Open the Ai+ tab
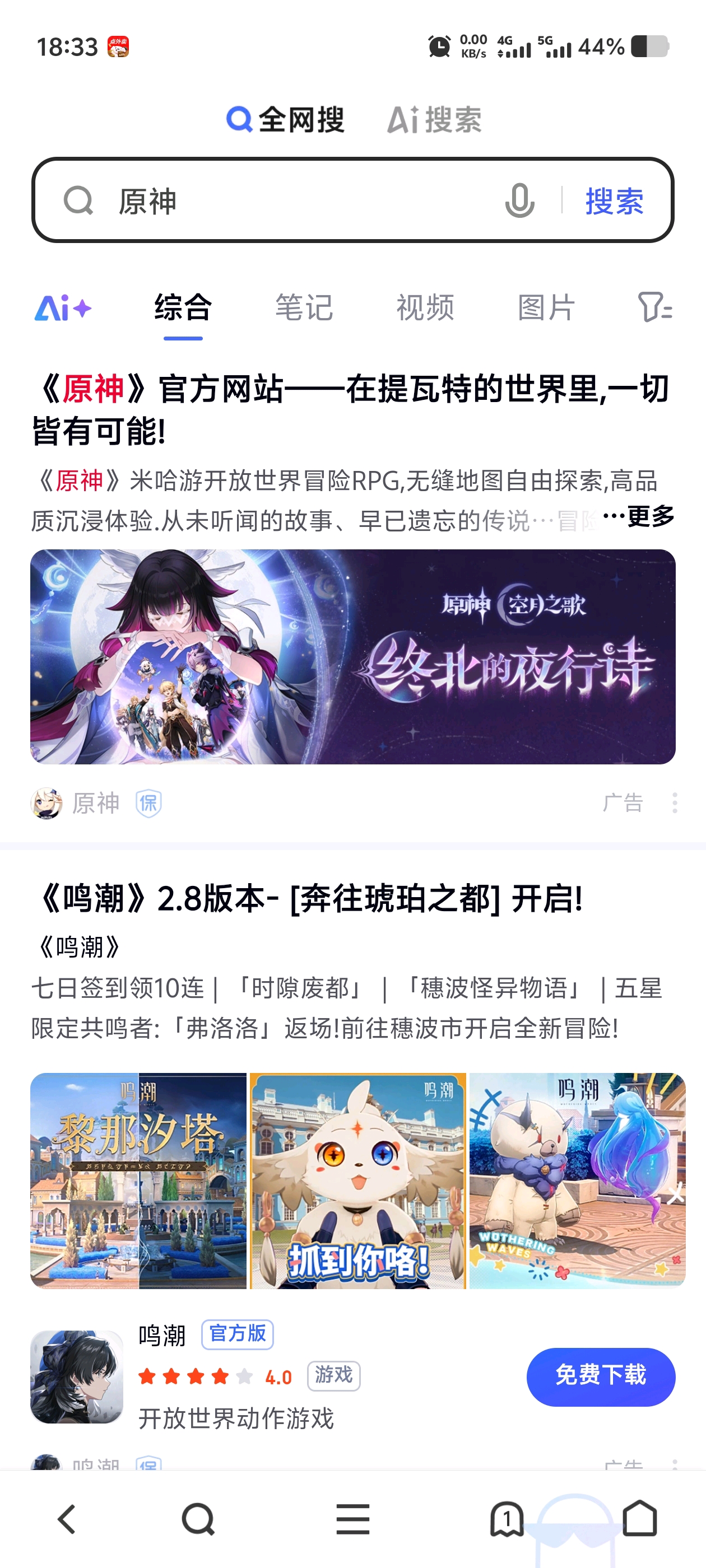 (63, 308)
